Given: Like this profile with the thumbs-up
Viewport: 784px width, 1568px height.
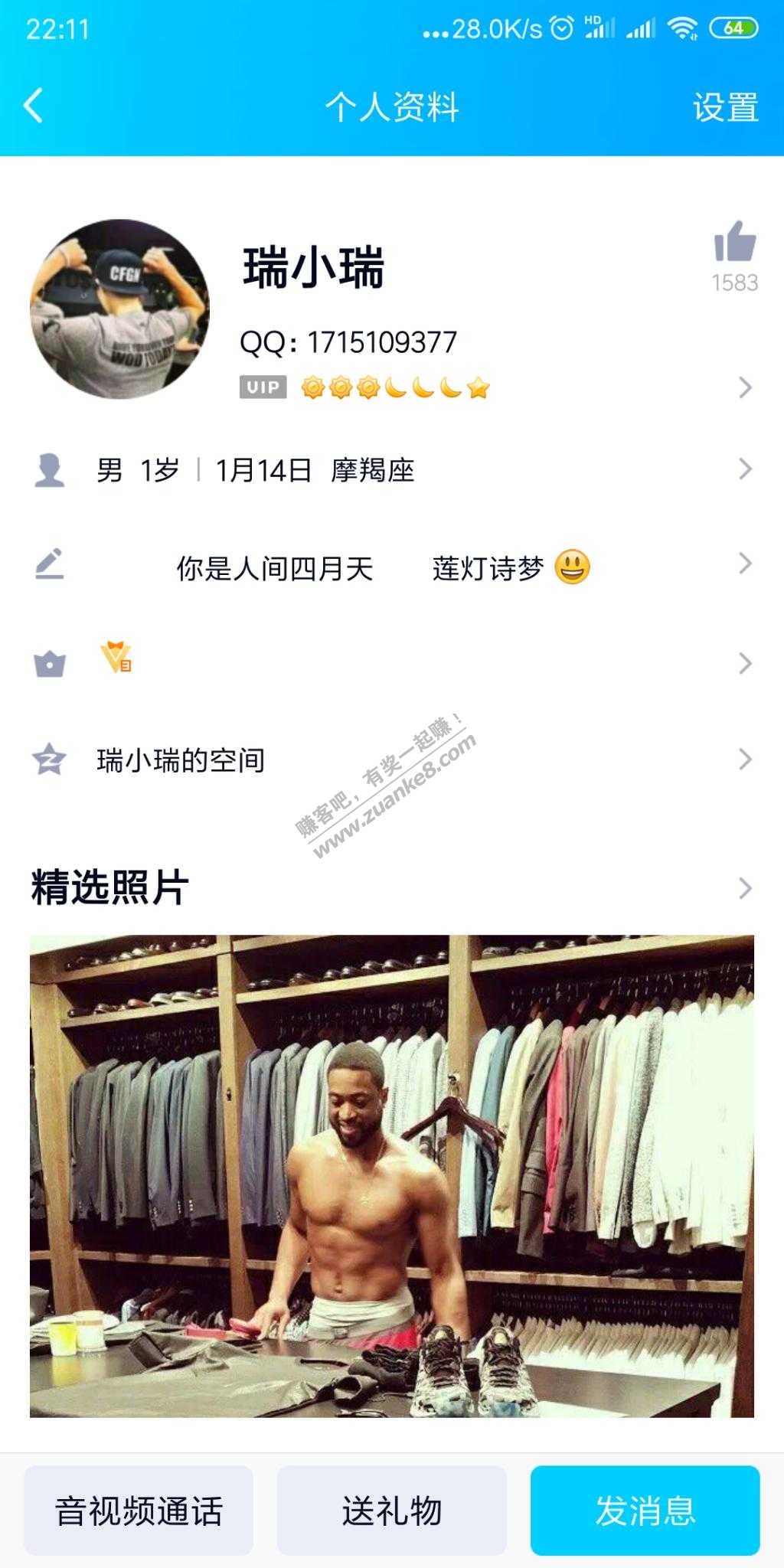Looking at the screenshot, I should 734,243.
